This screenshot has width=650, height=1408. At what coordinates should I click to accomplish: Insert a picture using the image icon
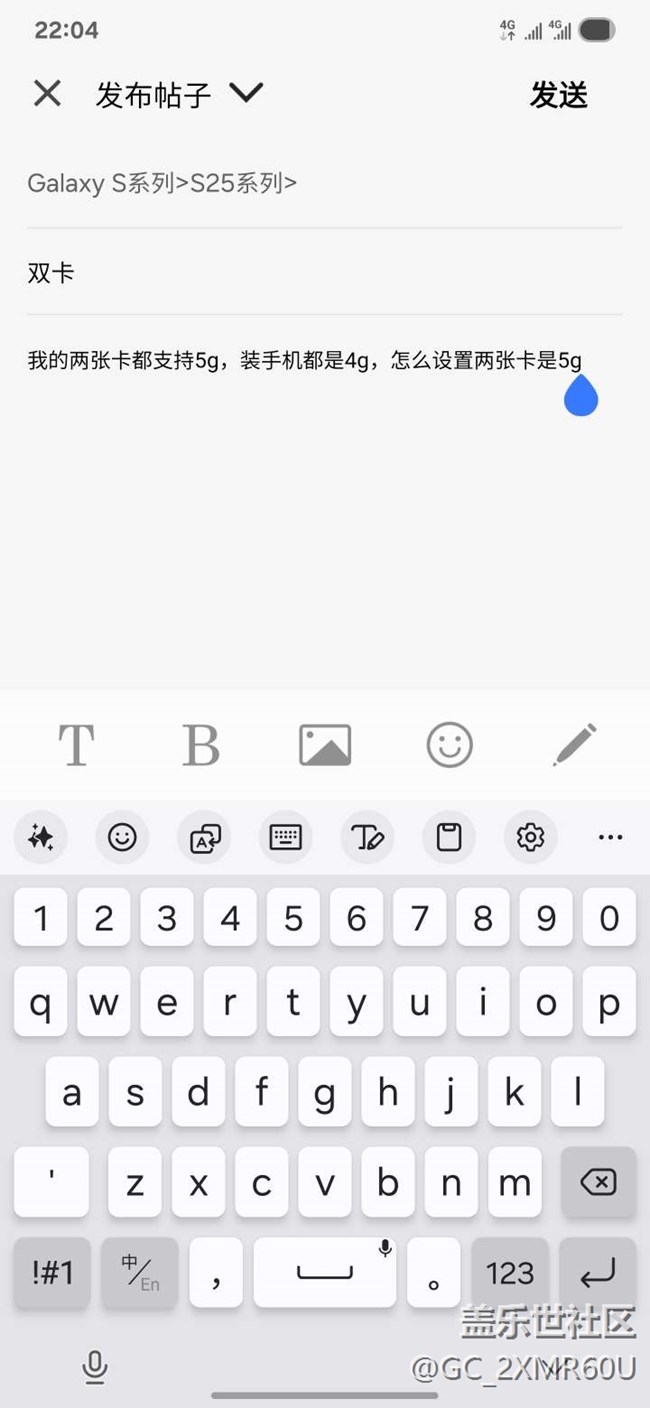click(325, 745)
